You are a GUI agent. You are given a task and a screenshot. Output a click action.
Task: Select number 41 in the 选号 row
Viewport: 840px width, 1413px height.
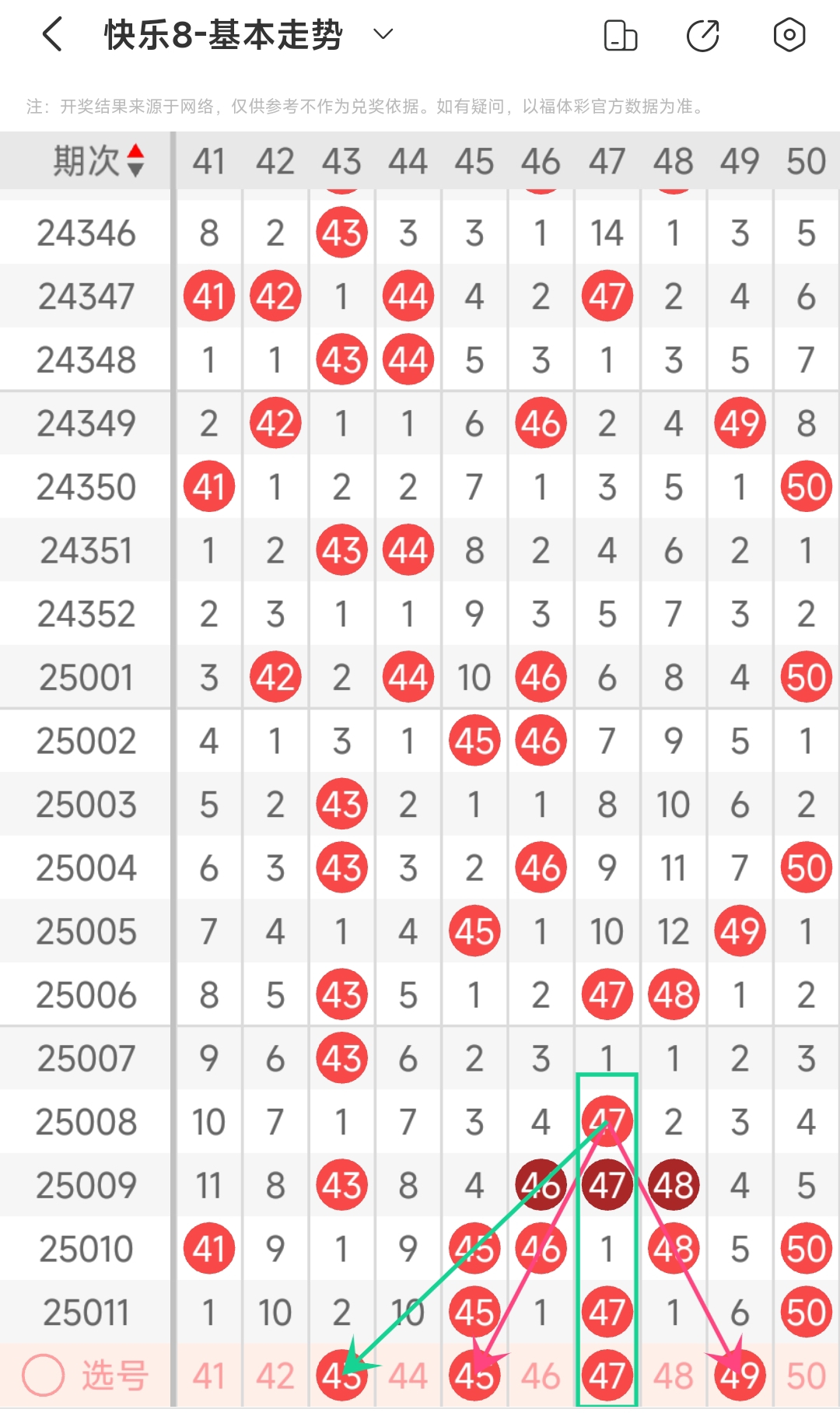click(x=208, y=1376)
